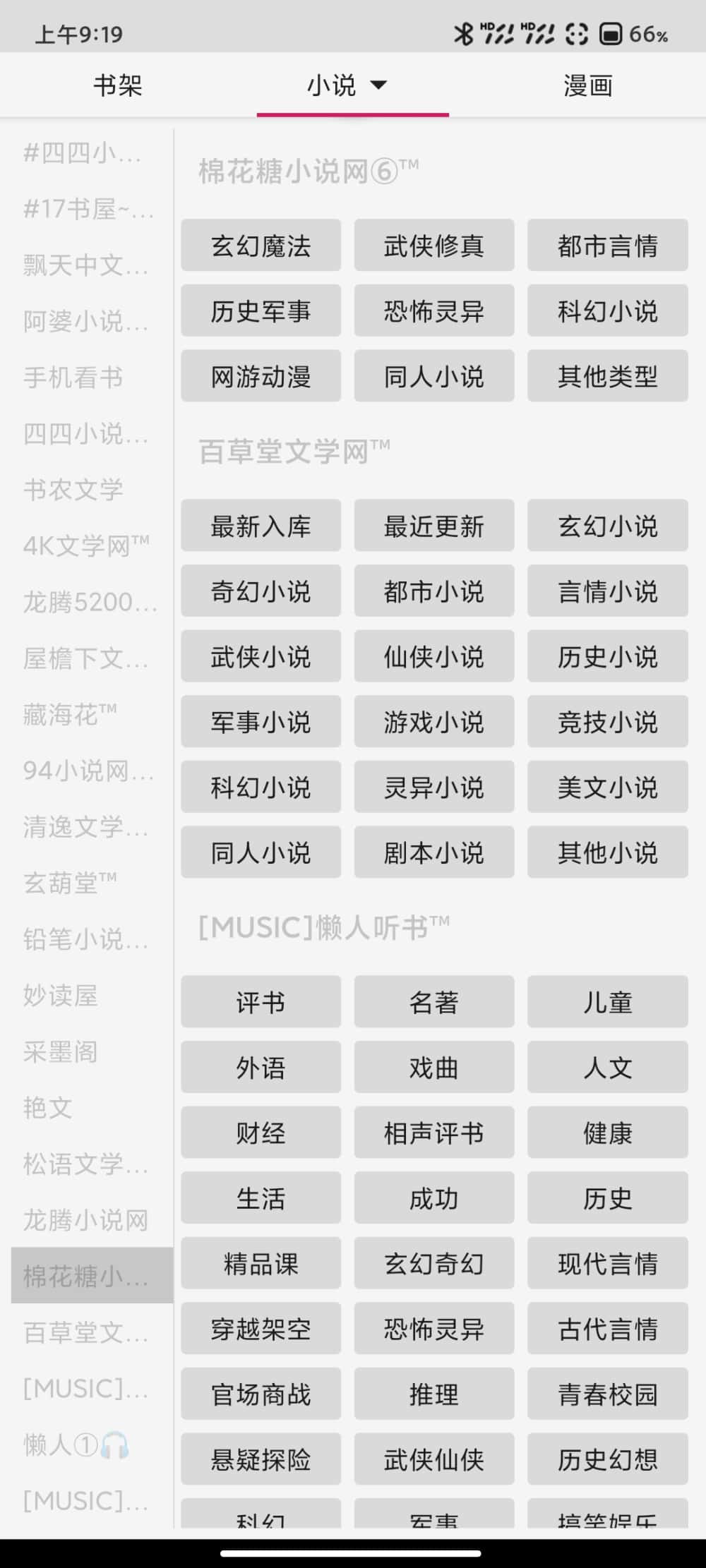The width and height of the screenshot is (706, 1568).
Task: Open the 穿越架空 category
Action: coord(261,1329)
